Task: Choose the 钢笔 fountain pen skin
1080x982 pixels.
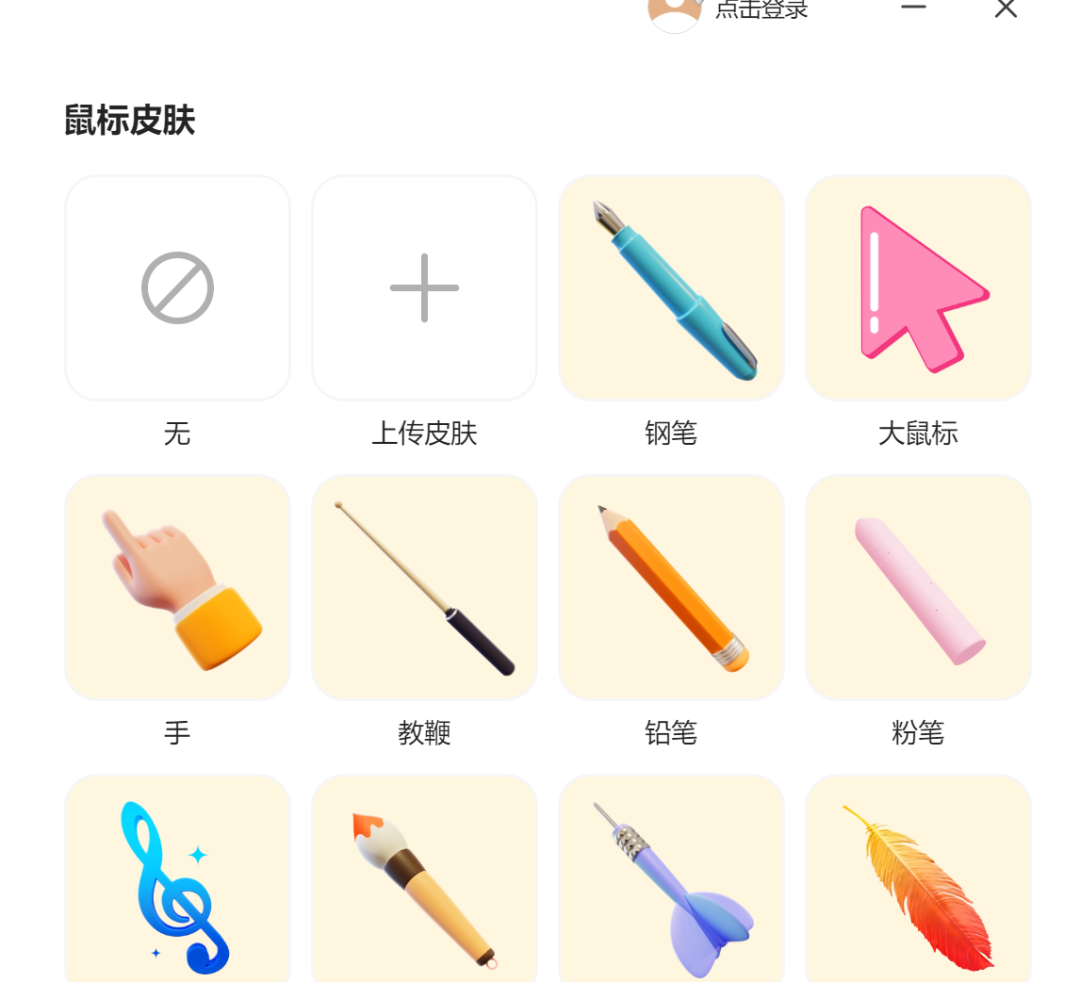Action: [x=671, y=288]
